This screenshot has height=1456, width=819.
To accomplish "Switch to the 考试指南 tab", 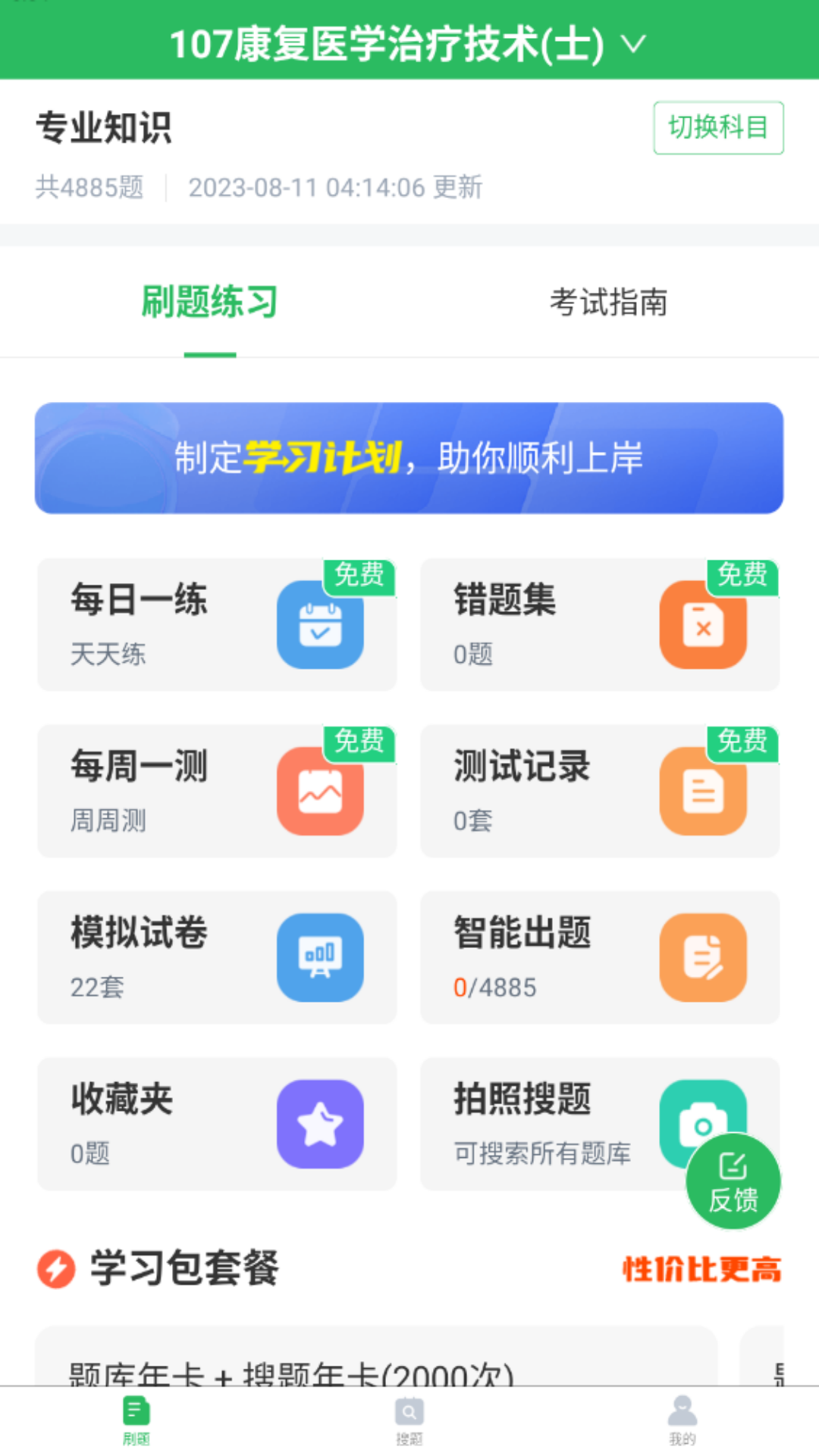I will (x=610, y=301).
